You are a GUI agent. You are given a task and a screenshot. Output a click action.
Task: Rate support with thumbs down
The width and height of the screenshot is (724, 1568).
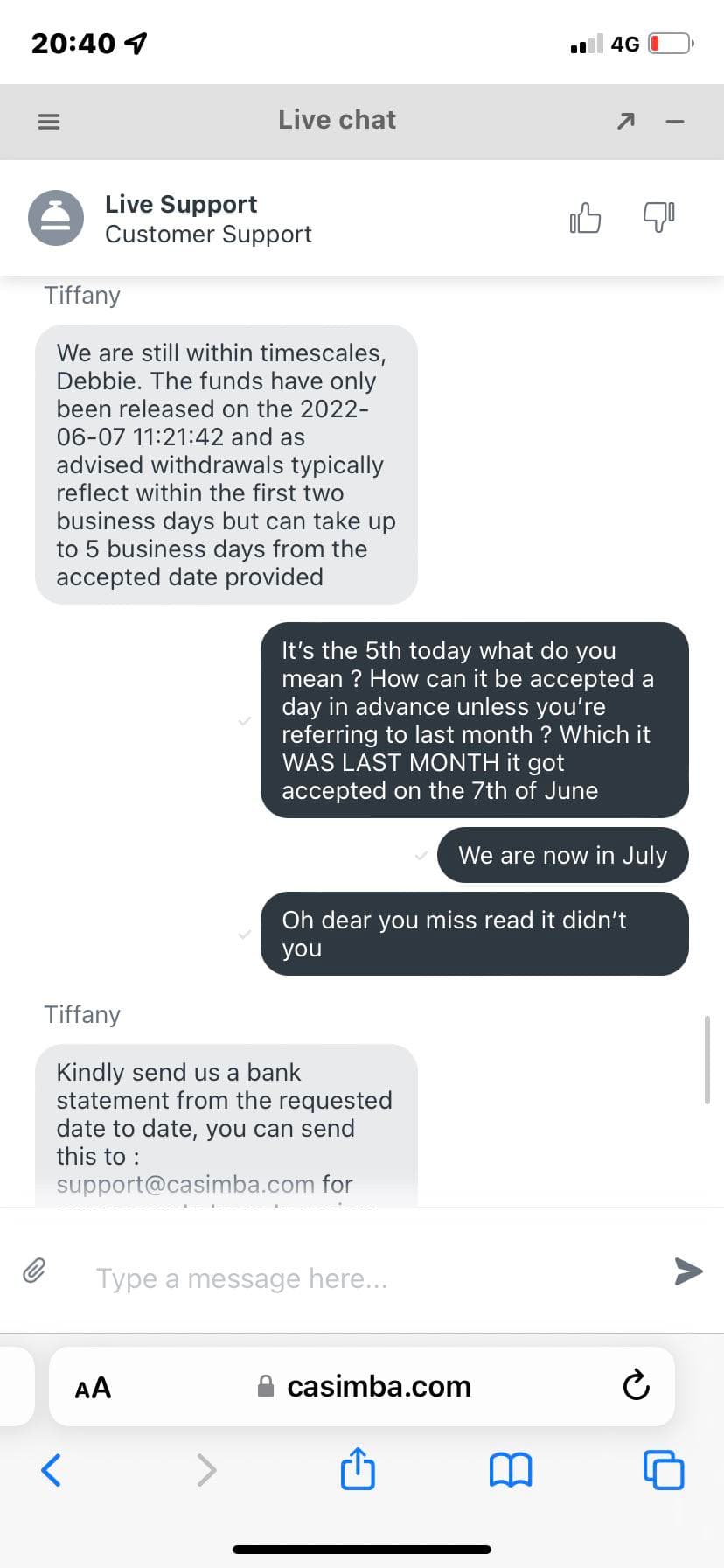659,217
